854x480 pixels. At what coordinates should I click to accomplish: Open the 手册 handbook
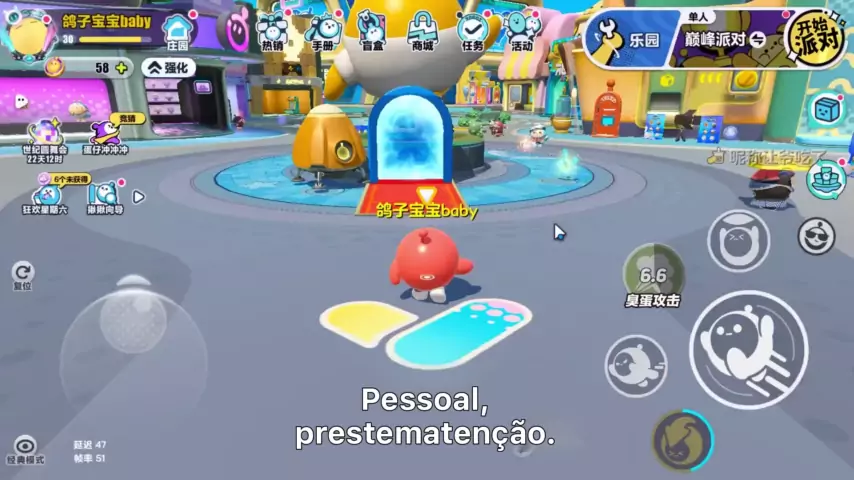tap(322, 33)
